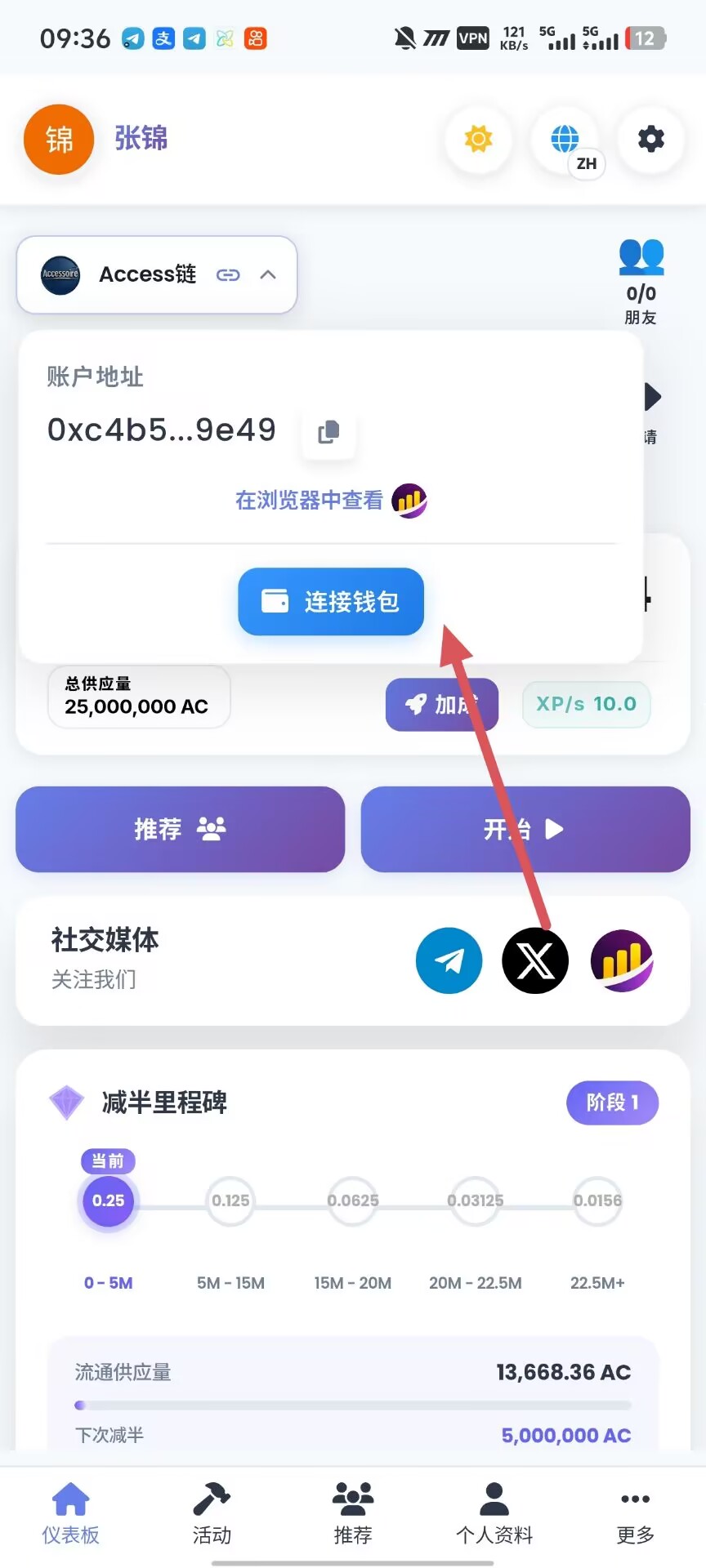Change language via the ZH globe icon
Viewport: 706px width, 1568px height.
pyautogui.click(x=565, y=140)
